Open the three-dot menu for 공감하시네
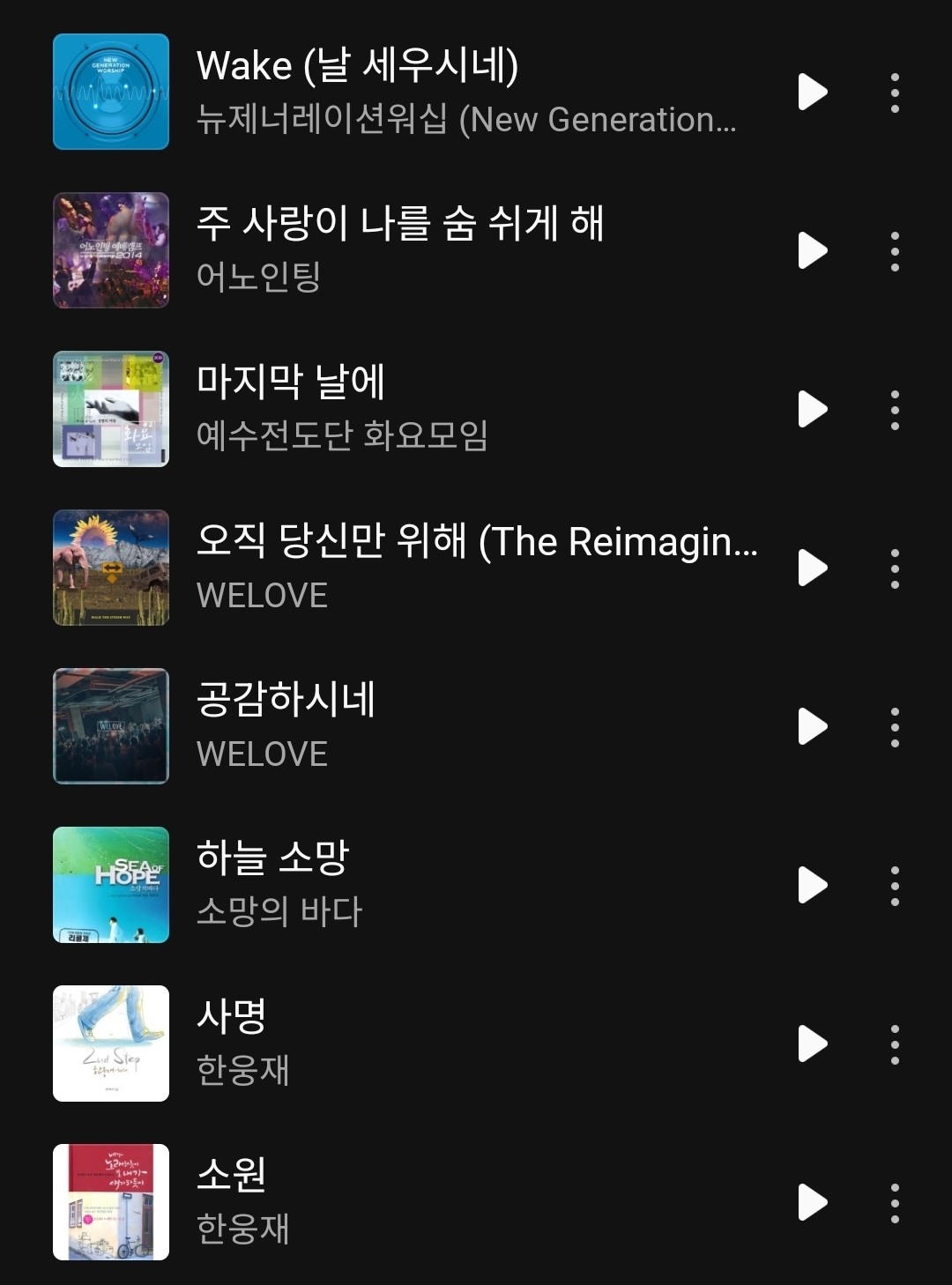 [x=895, y=727]
